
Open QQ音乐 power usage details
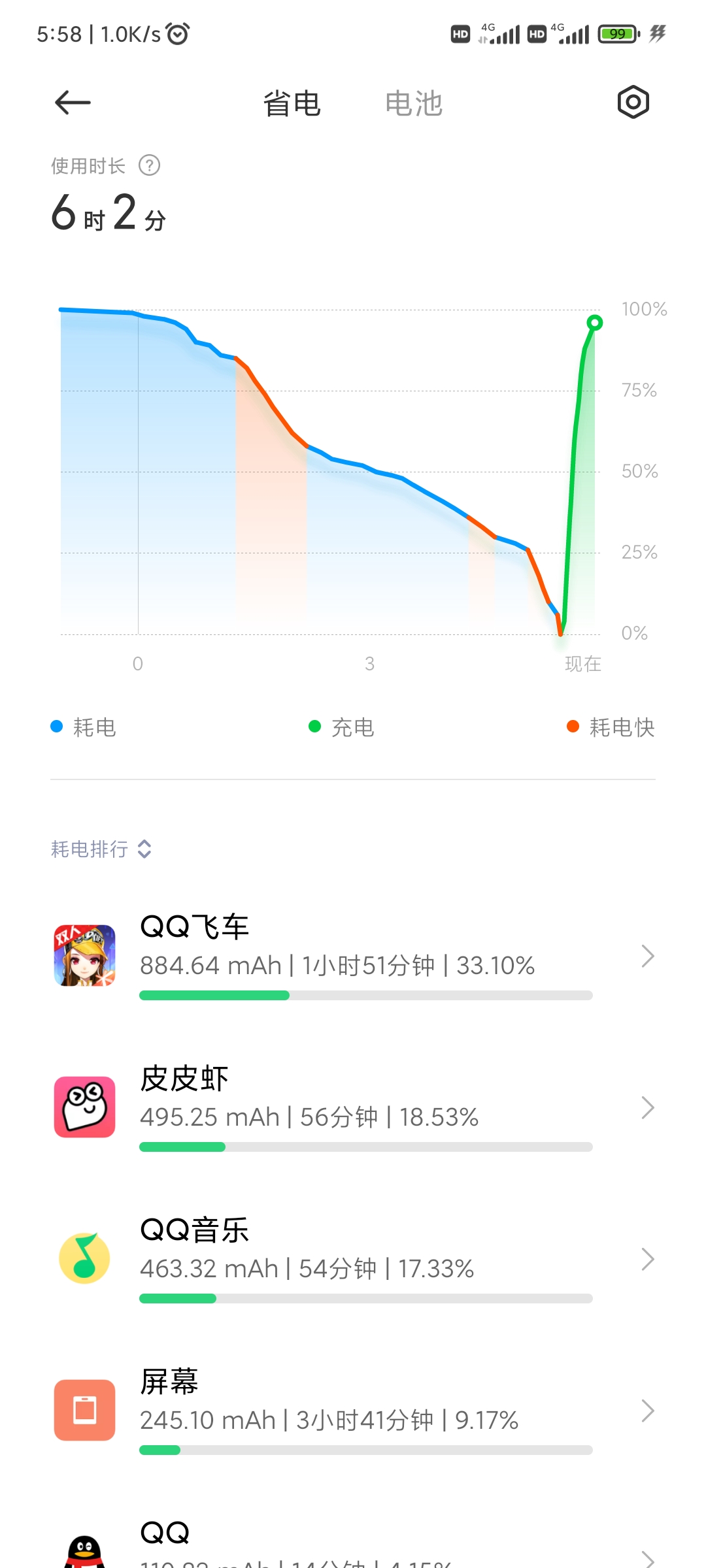(353, 1259)
